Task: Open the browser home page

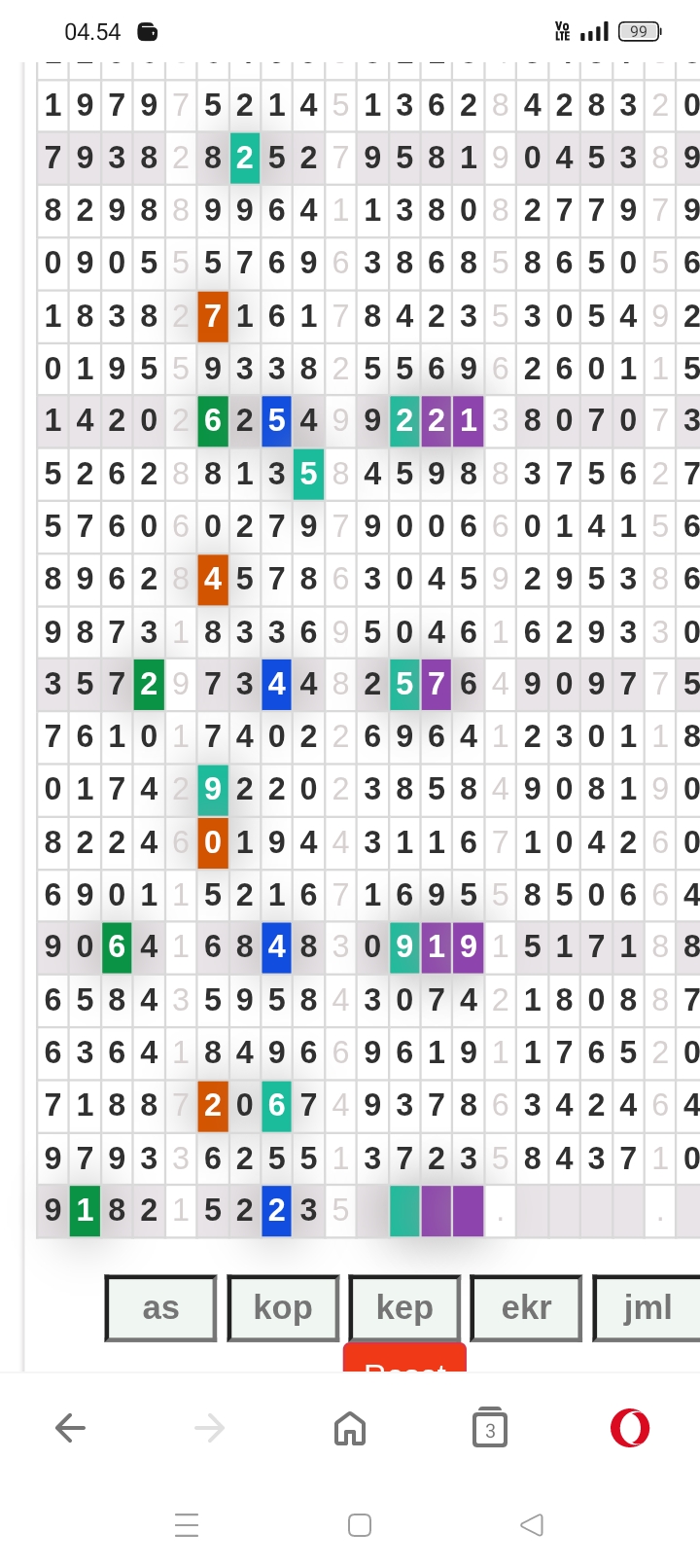Action: click(x=350, y=1428)
